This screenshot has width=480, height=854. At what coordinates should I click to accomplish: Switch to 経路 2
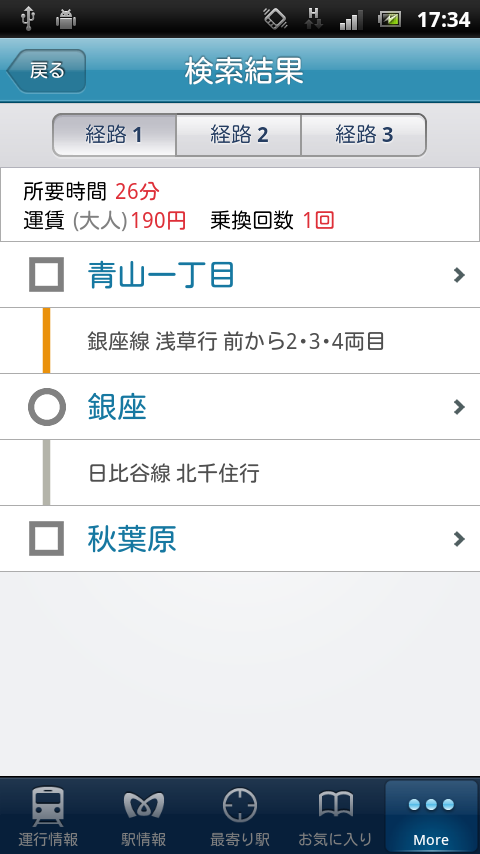(x=239, y=135)
